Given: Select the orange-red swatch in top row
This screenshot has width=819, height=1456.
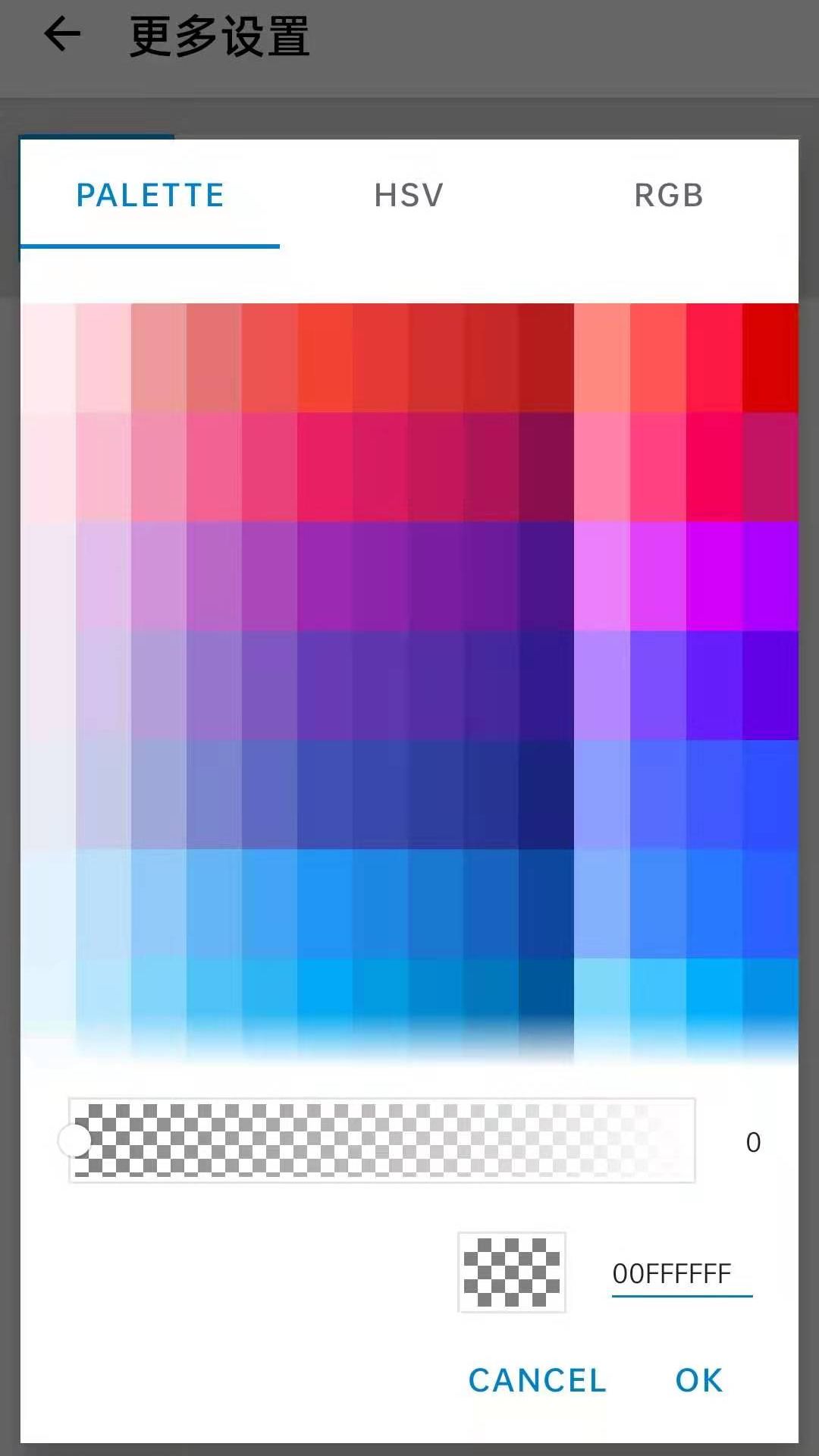Looking at the screenshot, I should click(325, 358).
